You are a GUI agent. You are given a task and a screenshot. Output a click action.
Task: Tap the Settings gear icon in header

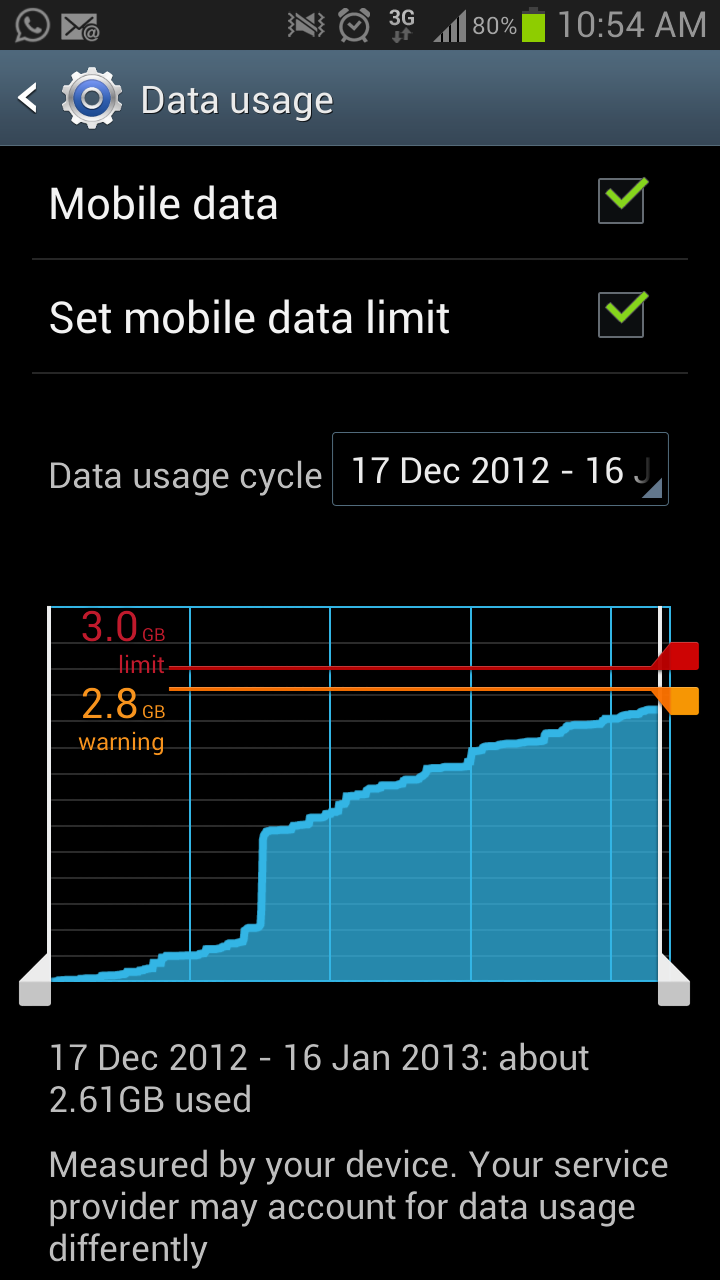pos(92,97)
